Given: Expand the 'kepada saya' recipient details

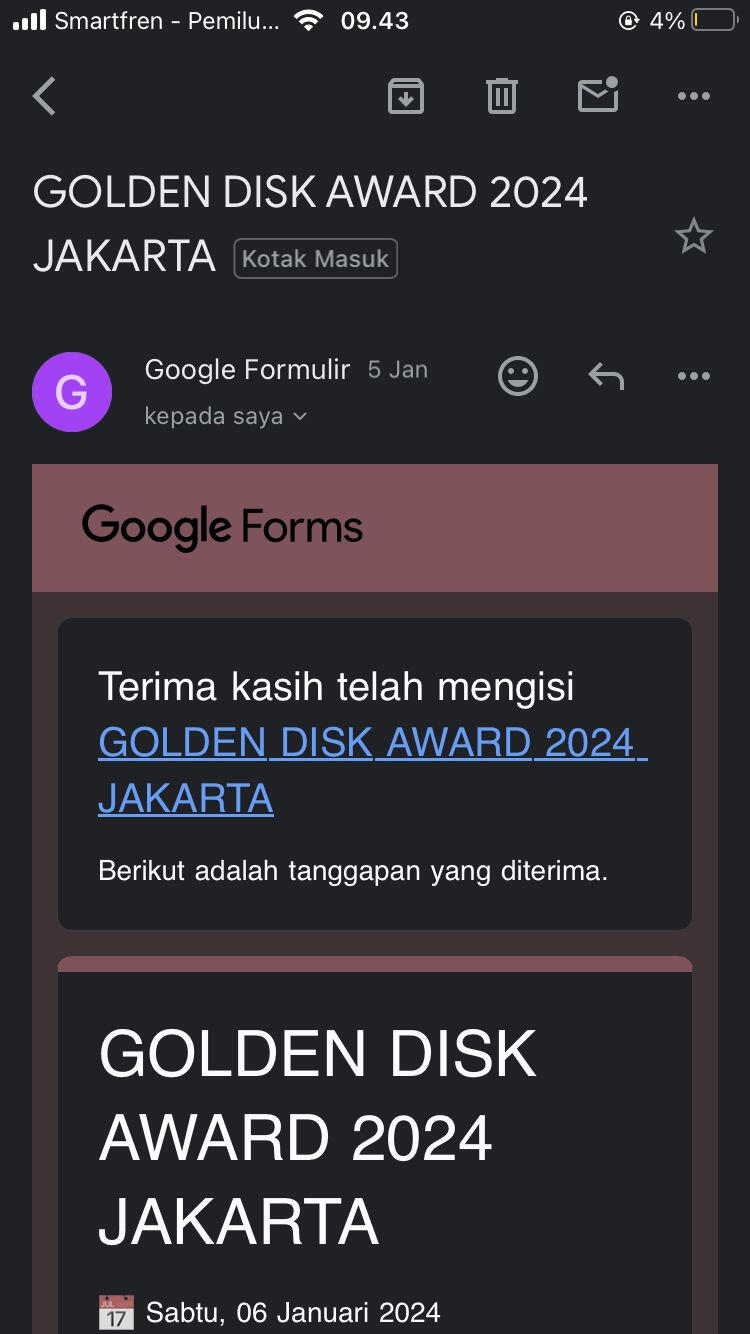Looking at the screenshot, I should (226, 416).
